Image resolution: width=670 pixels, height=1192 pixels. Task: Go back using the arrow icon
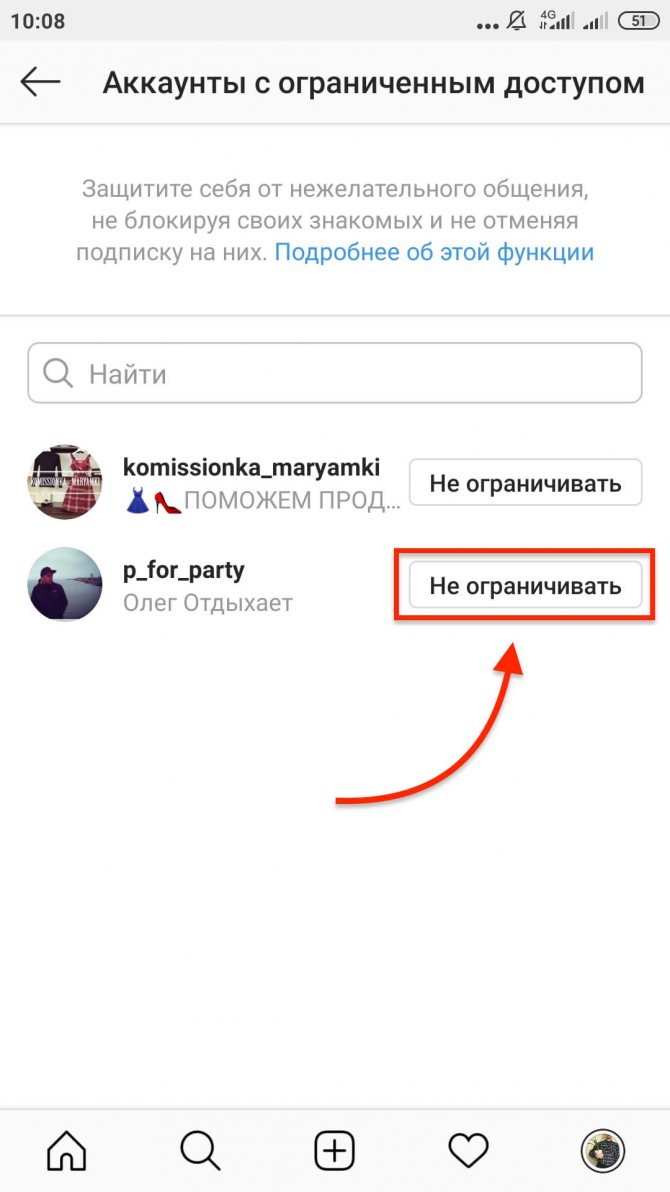pyautogui.click(x=41, y=82)
